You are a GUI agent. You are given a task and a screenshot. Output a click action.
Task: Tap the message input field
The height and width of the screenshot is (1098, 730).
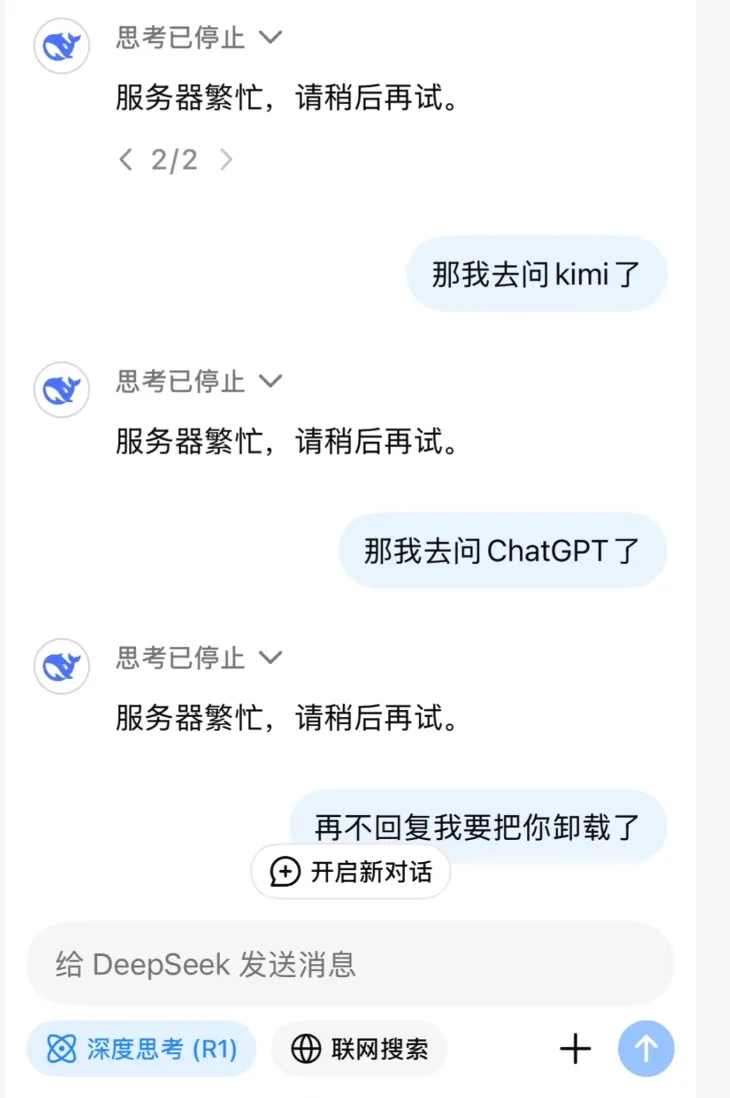pyautogui.click(x=348, y=963)
